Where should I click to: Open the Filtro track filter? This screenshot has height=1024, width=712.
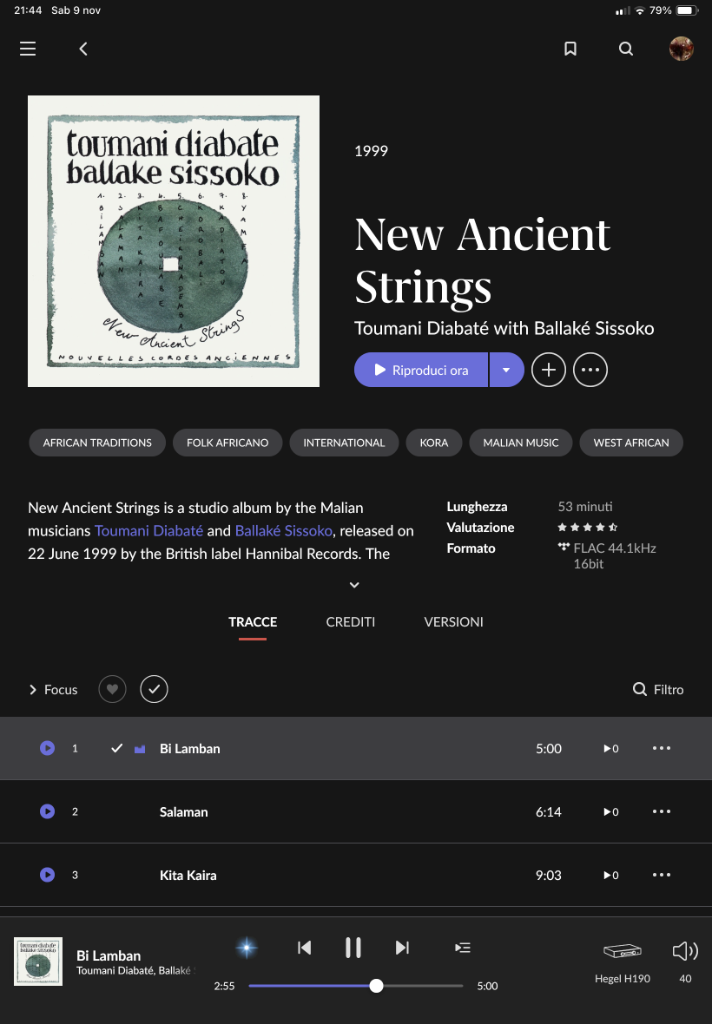coord(658,689)
